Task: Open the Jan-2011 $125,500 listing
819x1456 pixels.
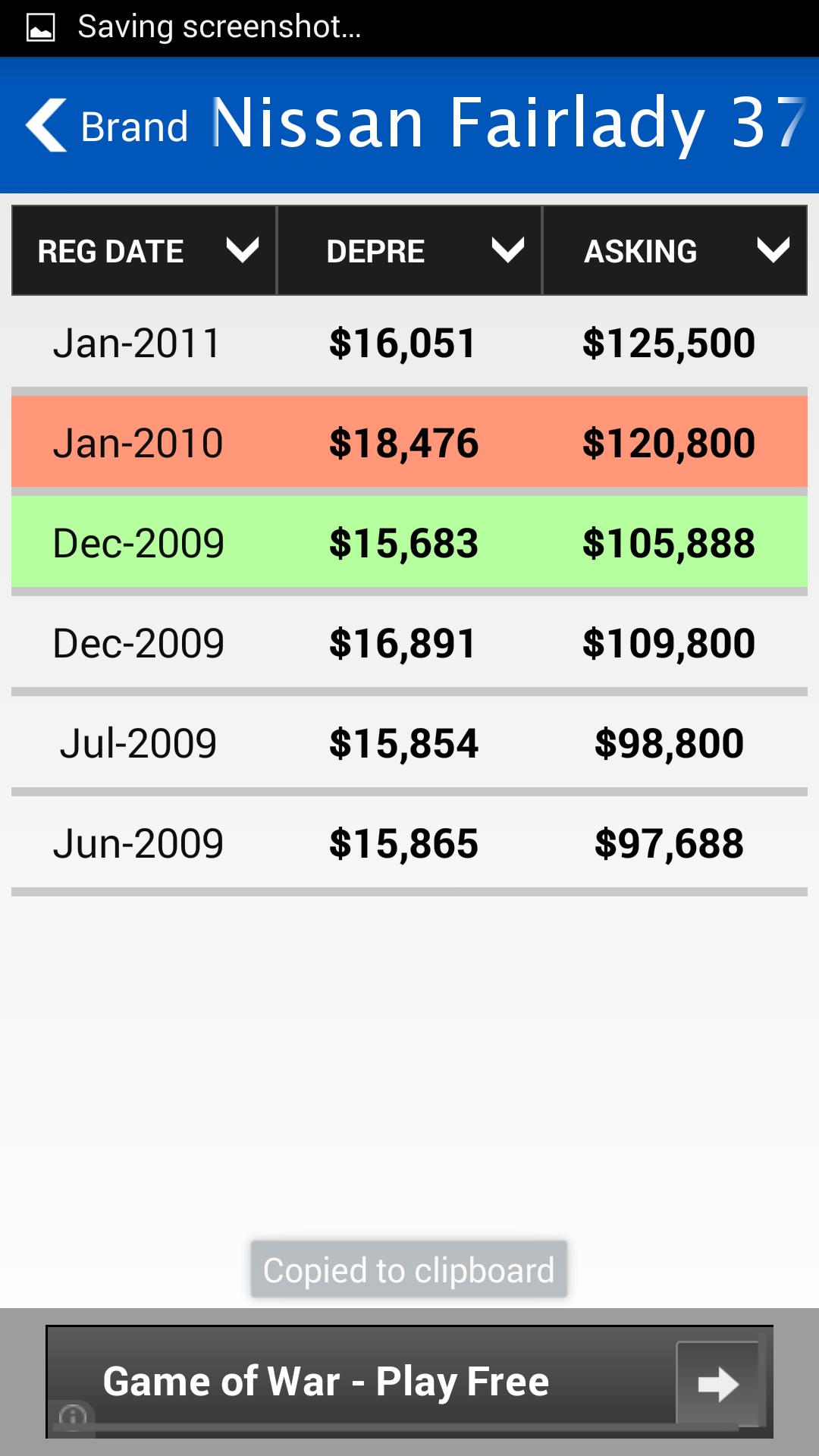Action: [x=409, y=343]
